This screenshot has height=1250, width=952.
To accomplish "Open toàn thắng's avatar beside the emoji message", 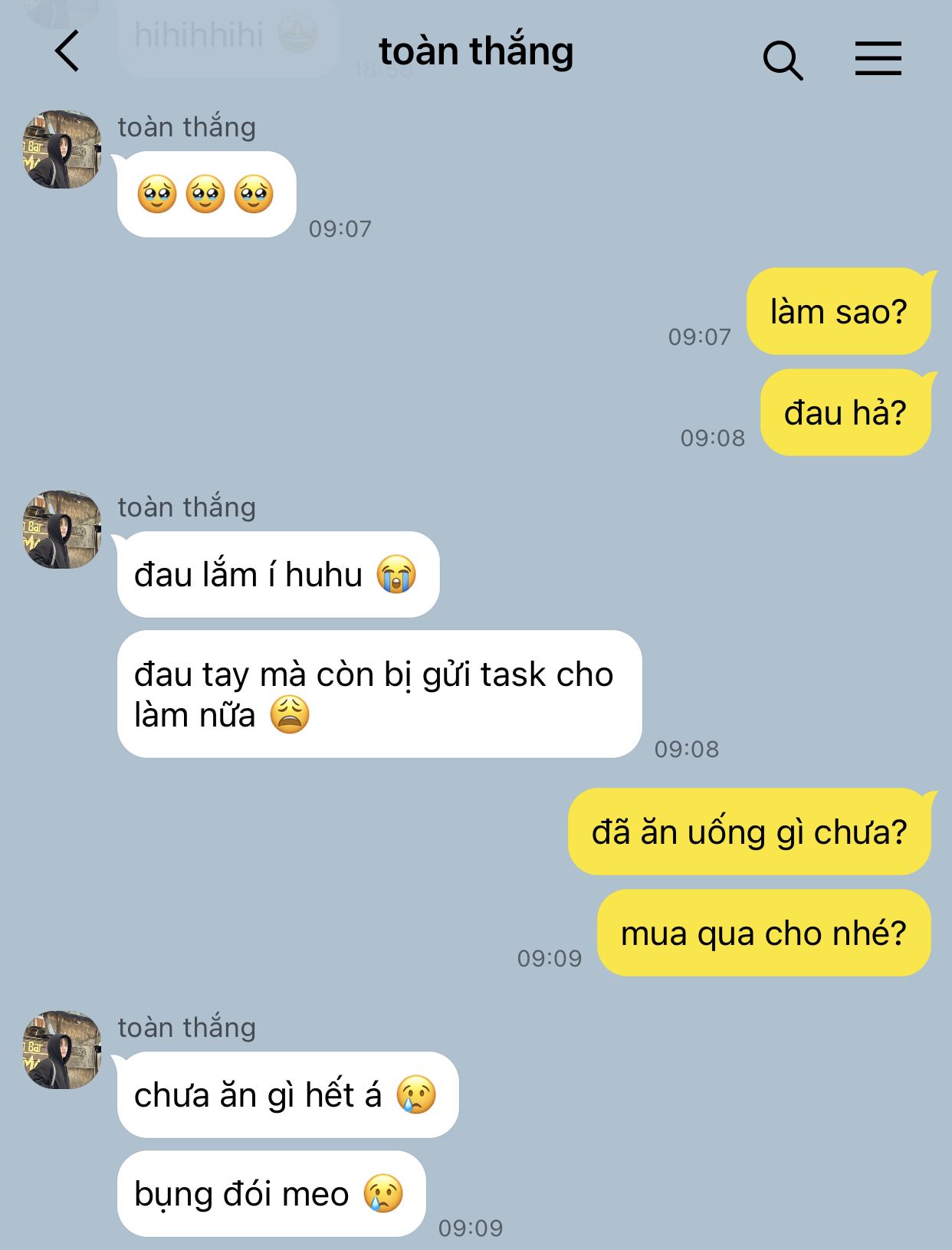I will tap(62, 149).
